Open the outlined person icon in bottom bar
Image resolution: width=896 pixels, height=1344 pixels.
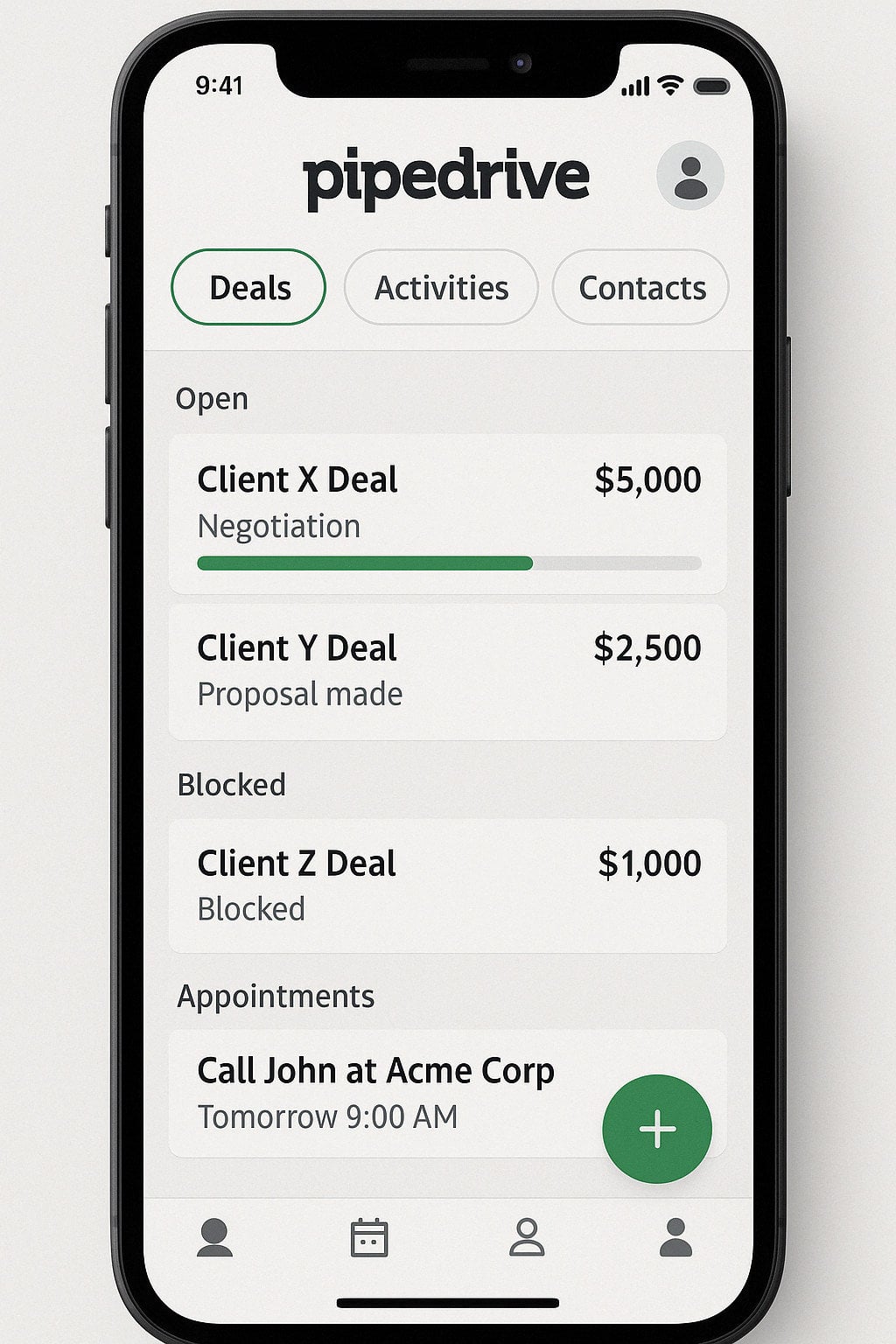pyautogui.click(x=527, y=1238)
